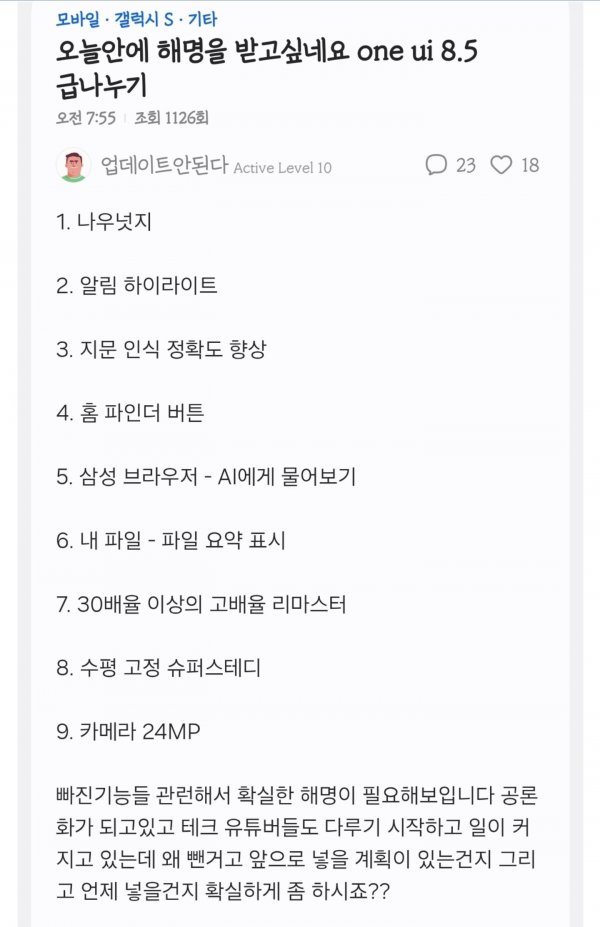Open the 모바일 · 갤럭시 S · 기타 category link
This screenshot has height=927, width=600.
[x=137, y=20]
